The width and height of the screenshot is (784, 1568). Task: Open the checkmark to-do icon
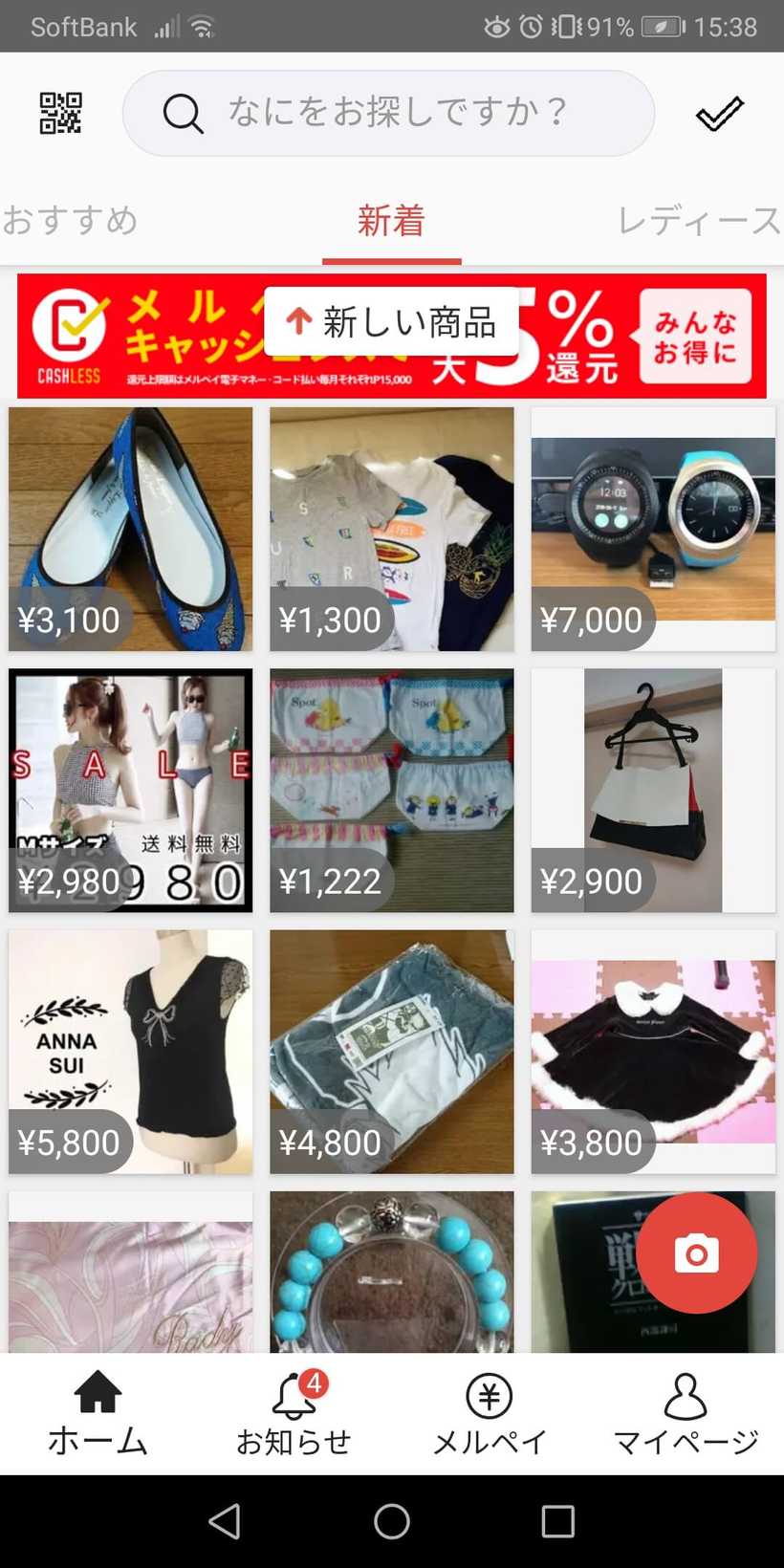(x=719, y=114)
